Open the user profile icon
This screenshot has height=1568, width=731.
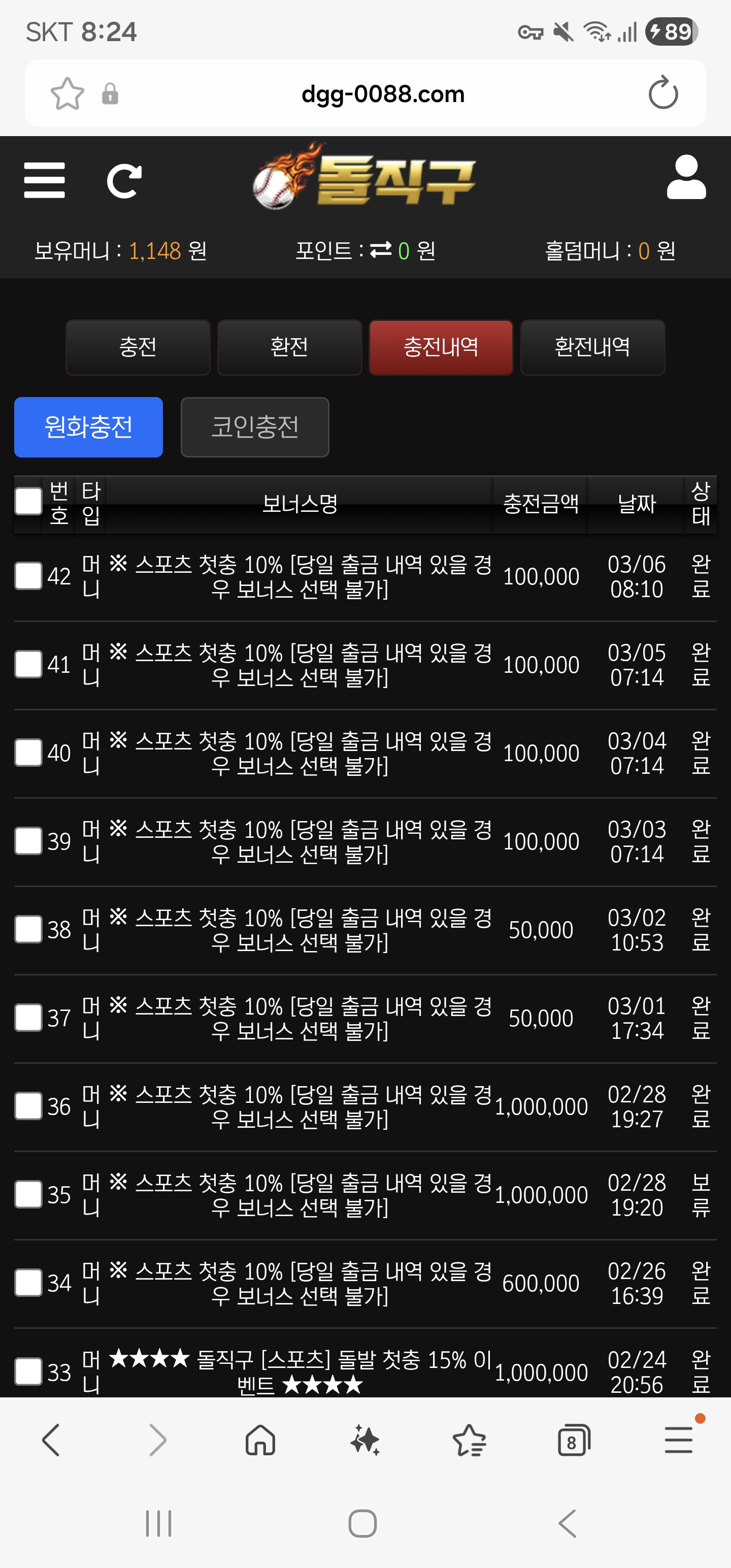(x=686, y=177)
